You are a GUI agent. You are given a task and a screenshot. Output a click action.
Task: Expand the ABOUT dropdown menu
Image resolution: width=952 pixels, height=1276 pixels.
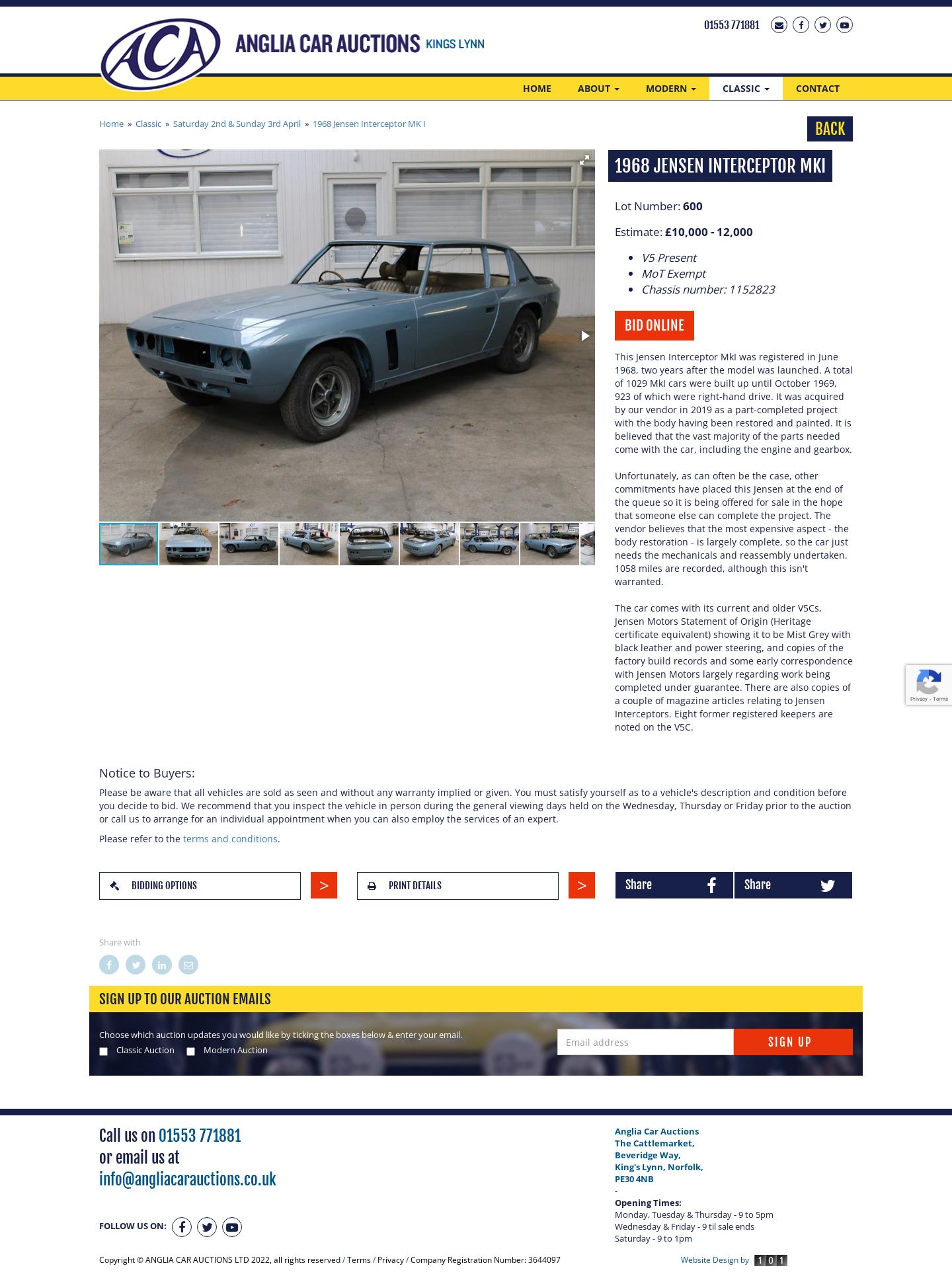598,89
